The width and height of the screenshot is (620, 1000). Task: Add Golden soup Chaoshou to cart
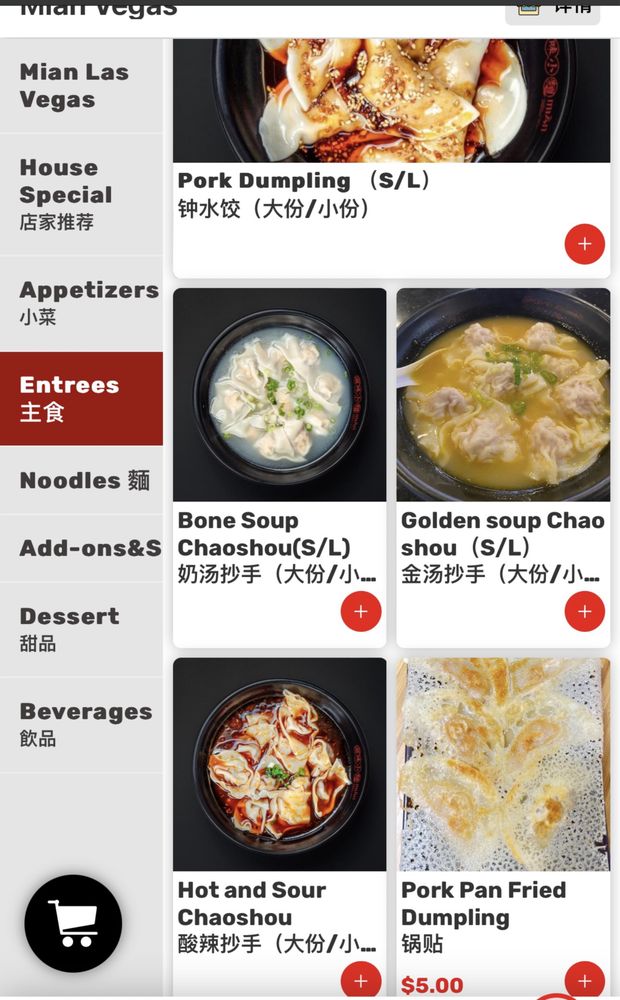(x=584, y=612)
